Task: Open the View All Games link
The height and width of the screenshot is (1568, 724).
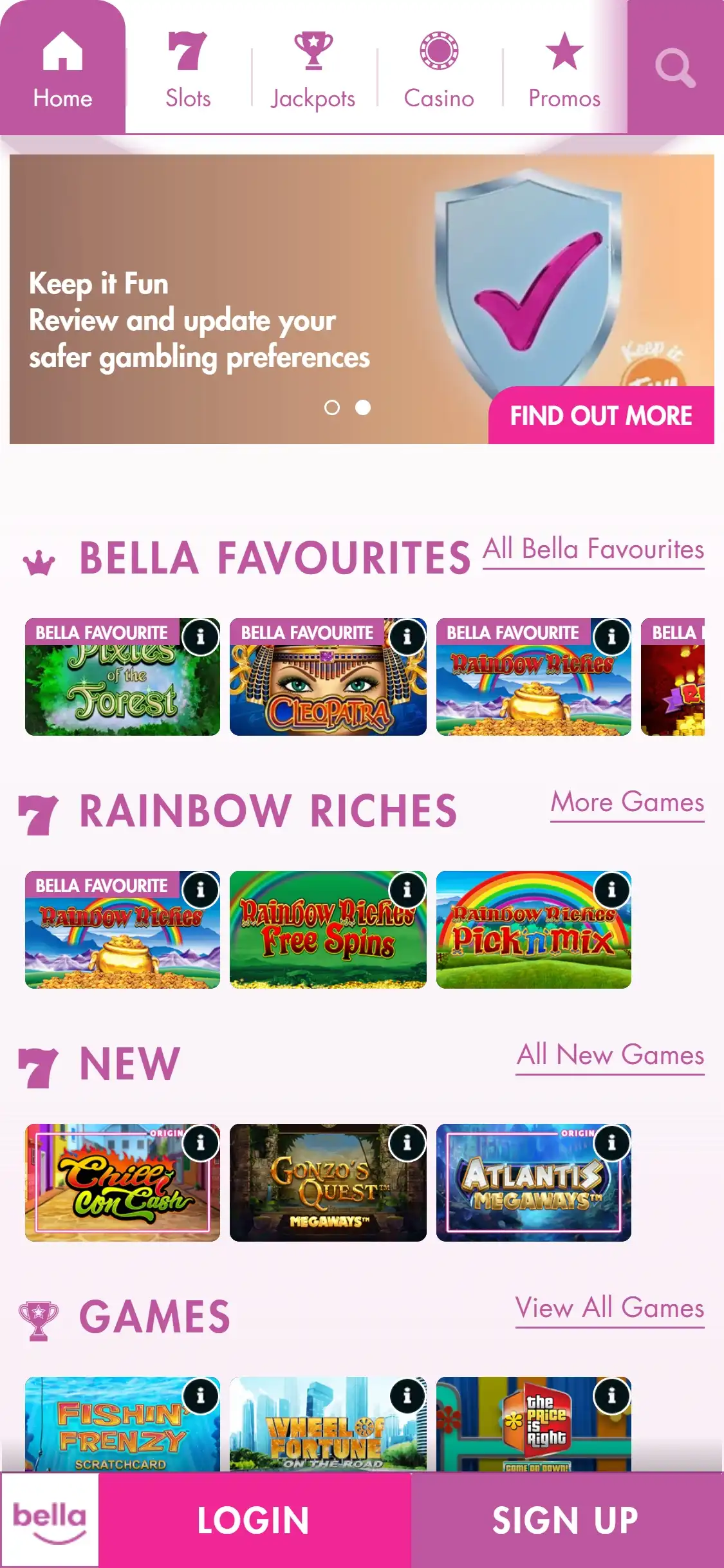Action: click(610, 1309)
